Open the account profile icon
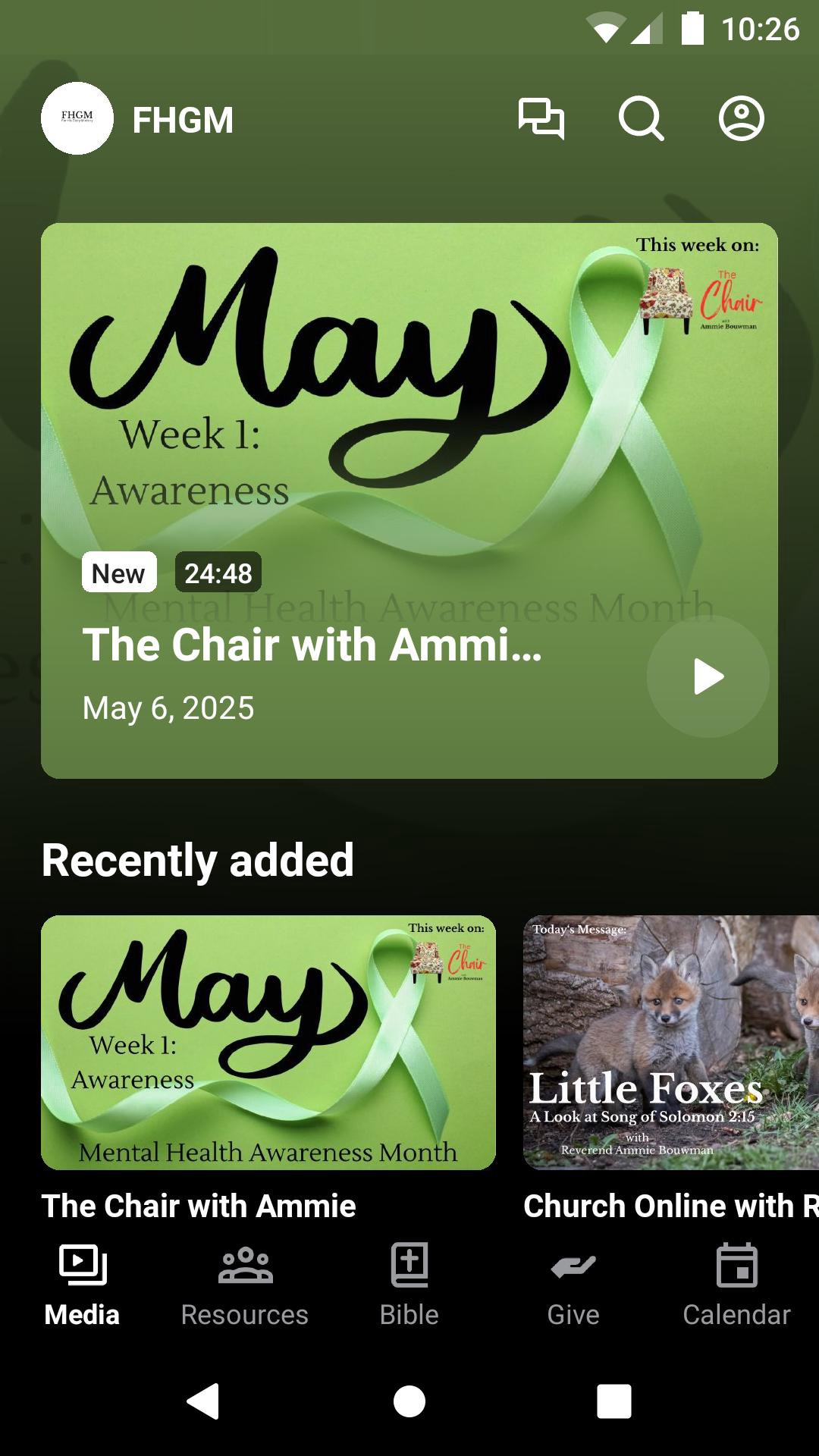The image size is (819, 1456). pos(741,119)
